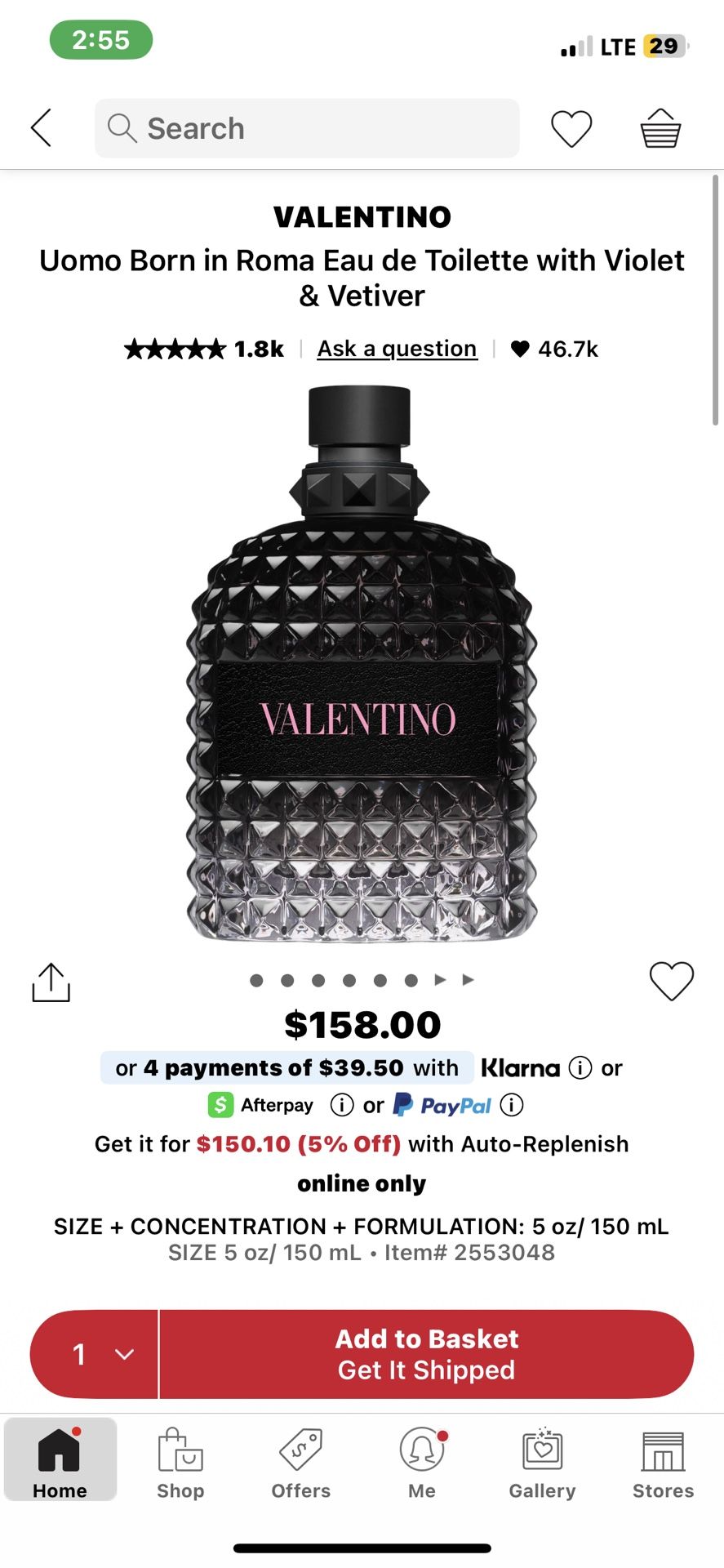
Task: Open the shopping basket
Action: coord(660,128)
